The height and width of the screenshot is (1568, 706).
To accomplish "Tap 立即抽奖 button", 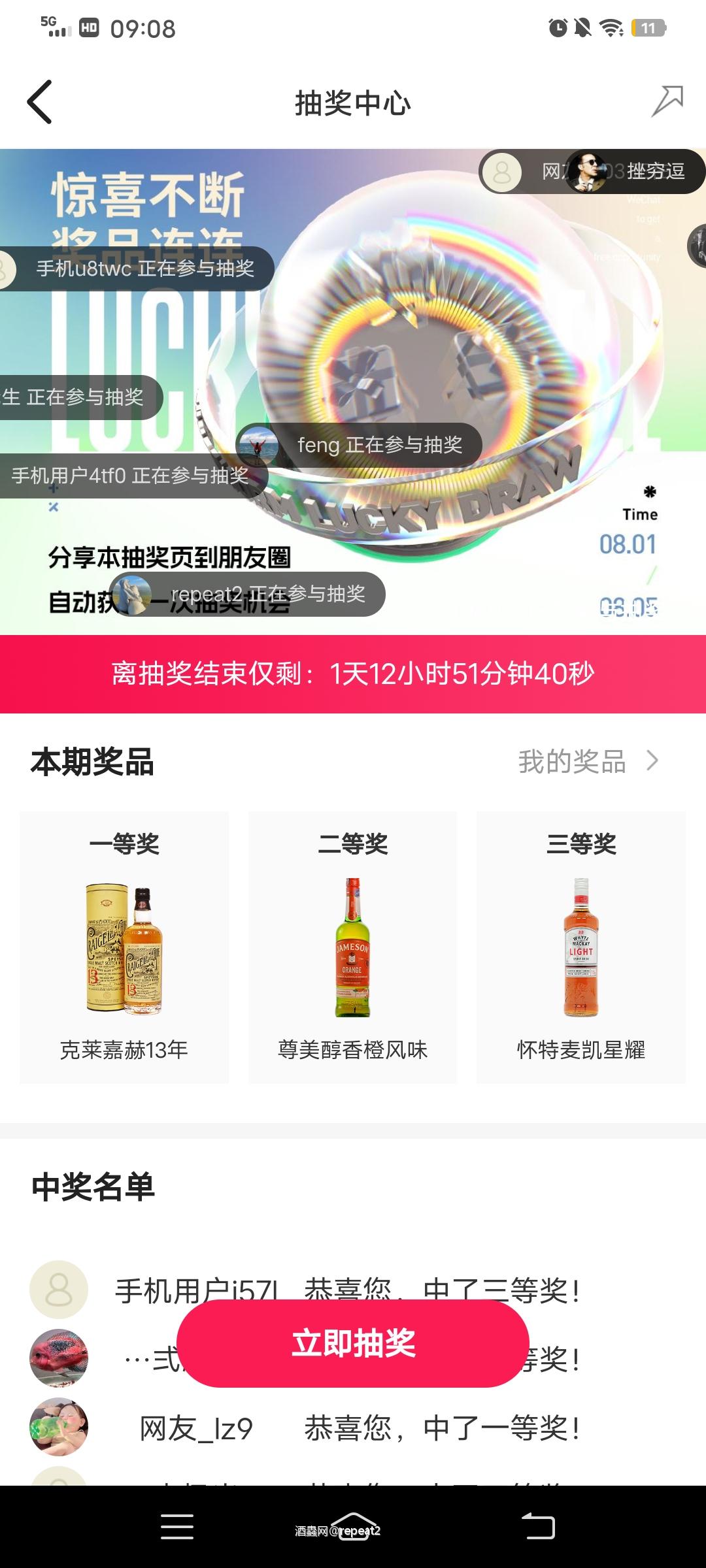I will 353,1343.
